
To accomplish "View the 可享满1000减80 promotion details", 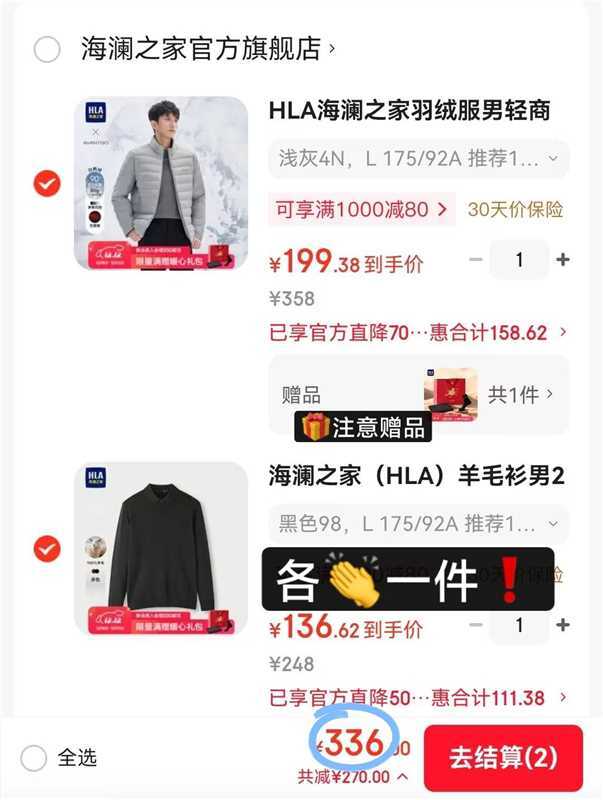I will click(361, 210).
